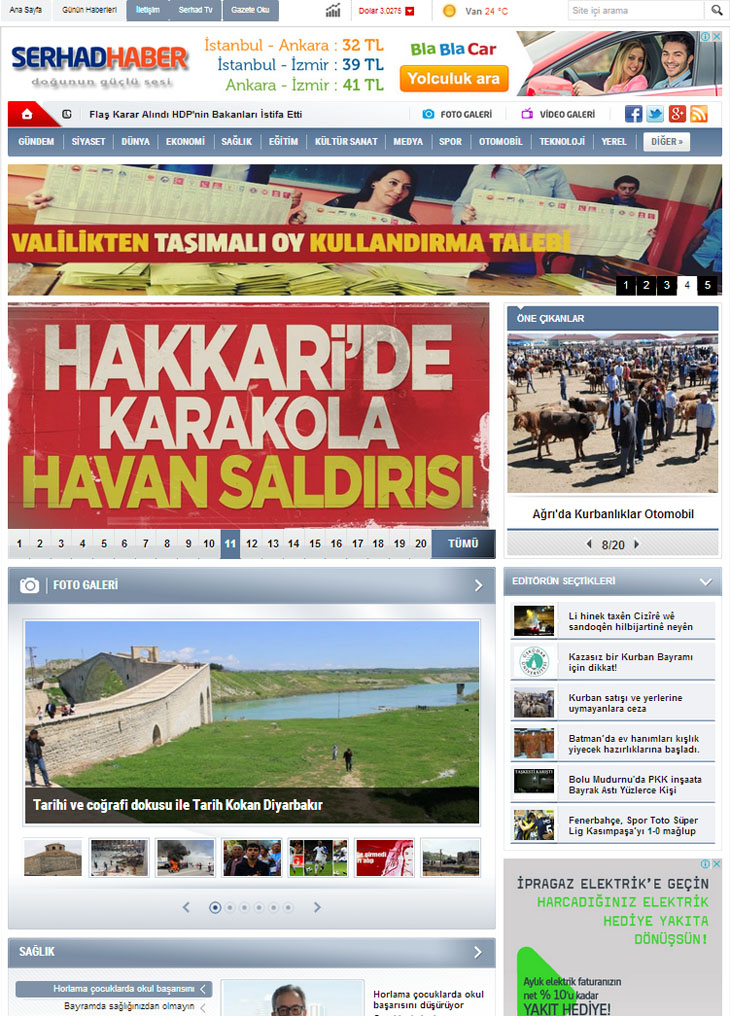Go to the EKONOMİ section
This screenshot has height=1016, width=730.
[185, 142]
